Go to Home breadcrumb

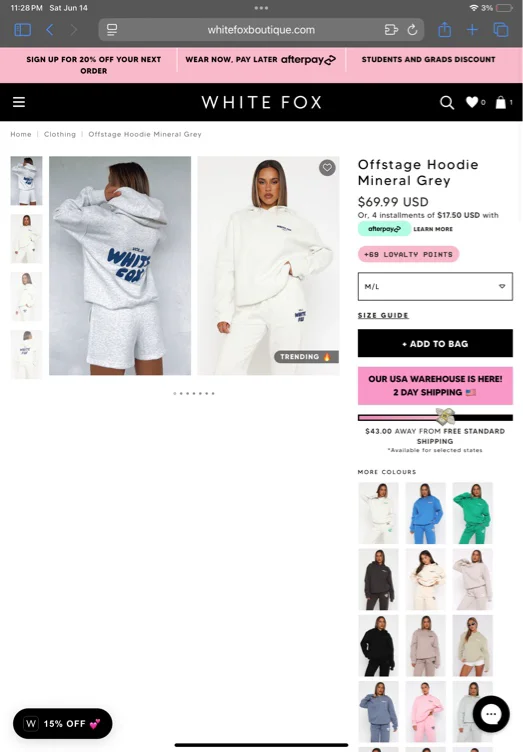point(21,134)
